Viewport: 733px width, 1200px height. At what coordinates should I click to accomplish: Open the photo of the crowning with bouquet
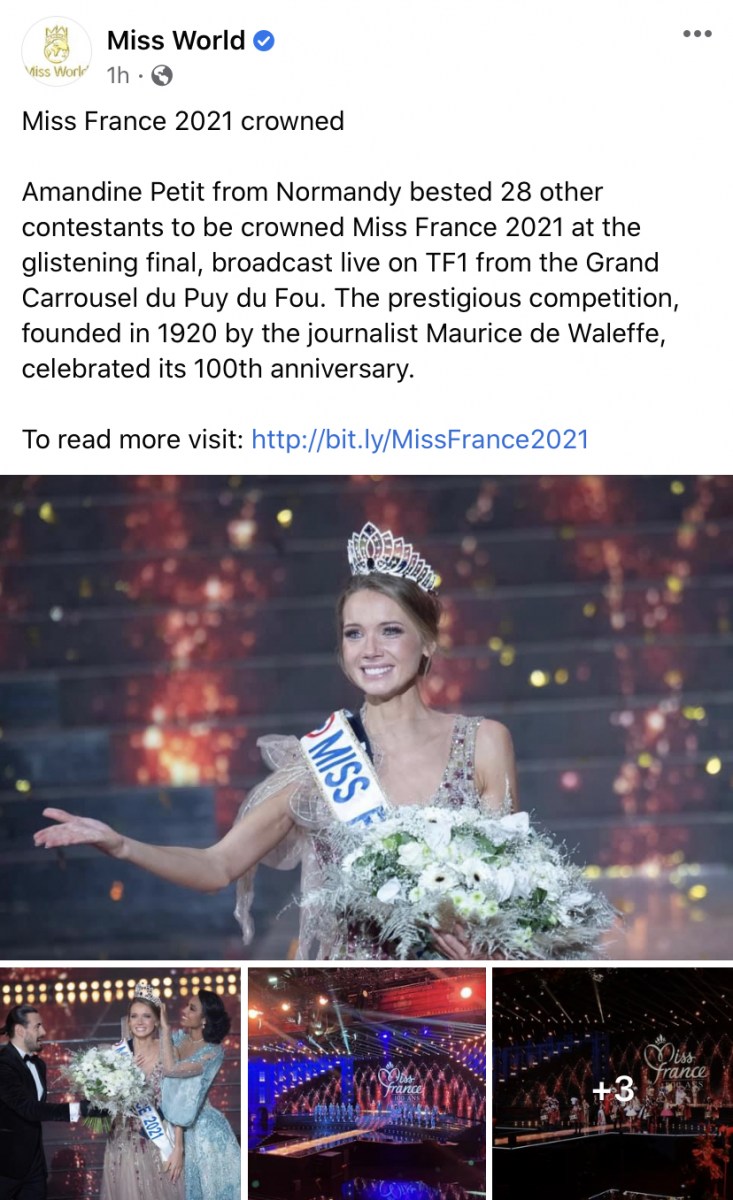pos(120,1083)
